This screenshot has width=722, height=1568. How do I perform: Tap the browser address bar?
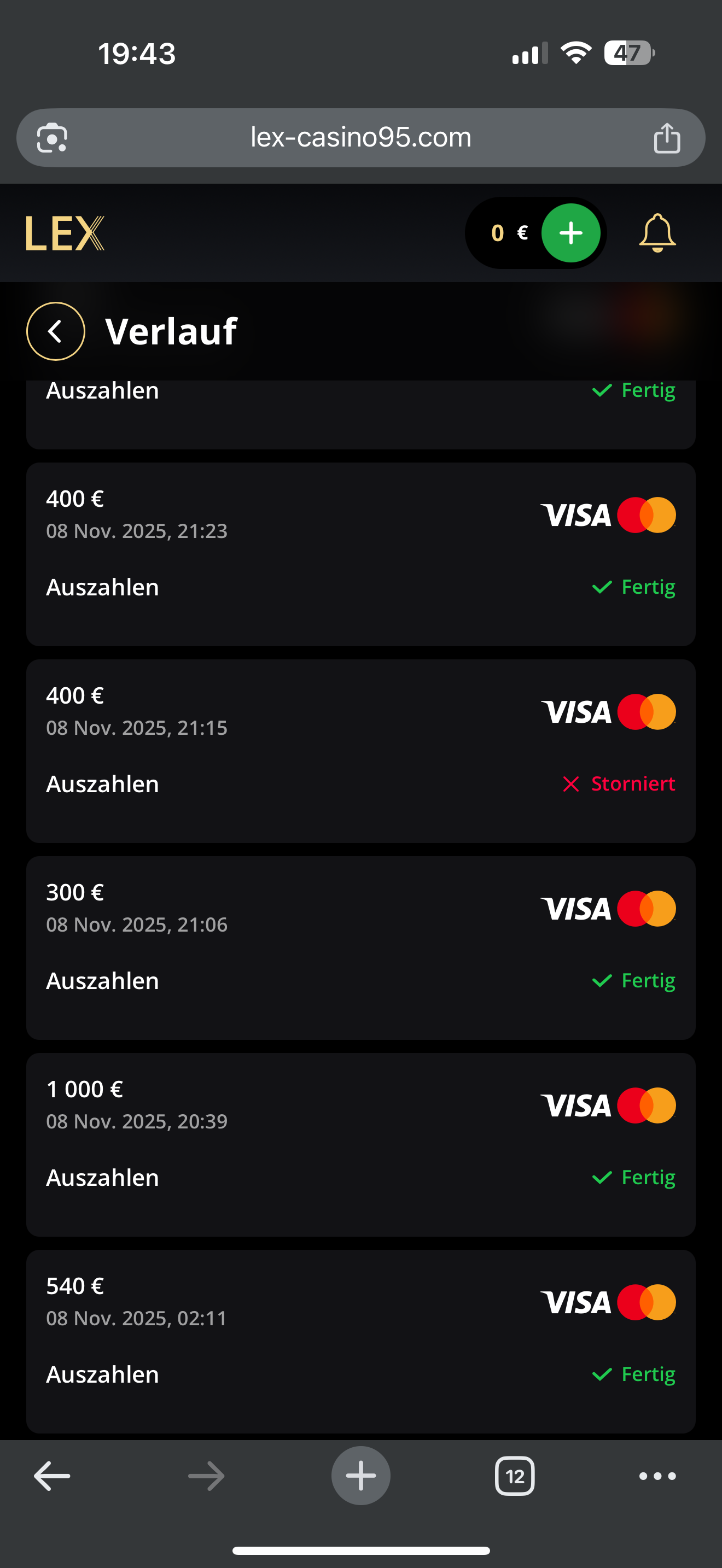(360, 138)
